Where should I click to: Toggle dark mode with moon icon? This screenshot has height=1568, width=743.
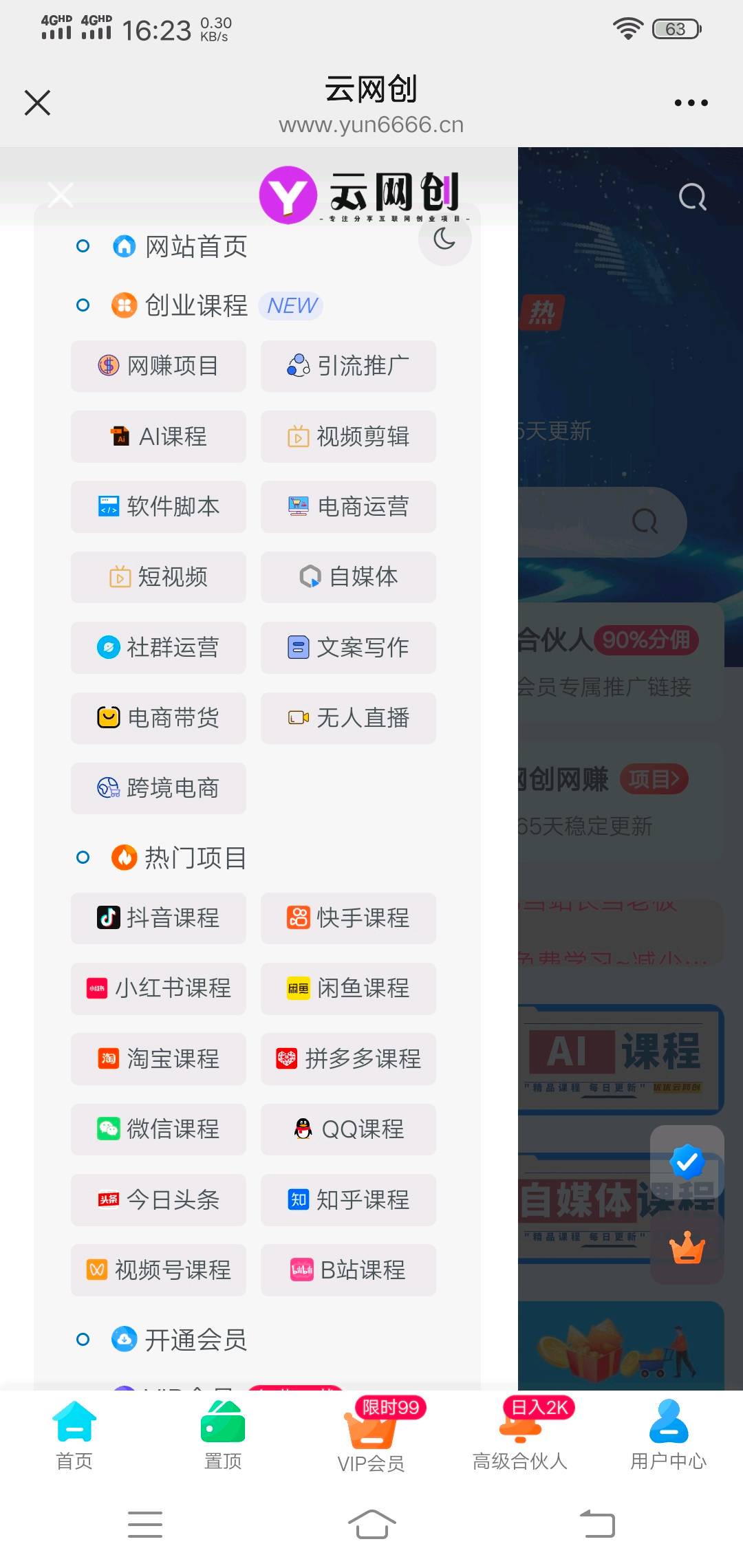point(444,239)
